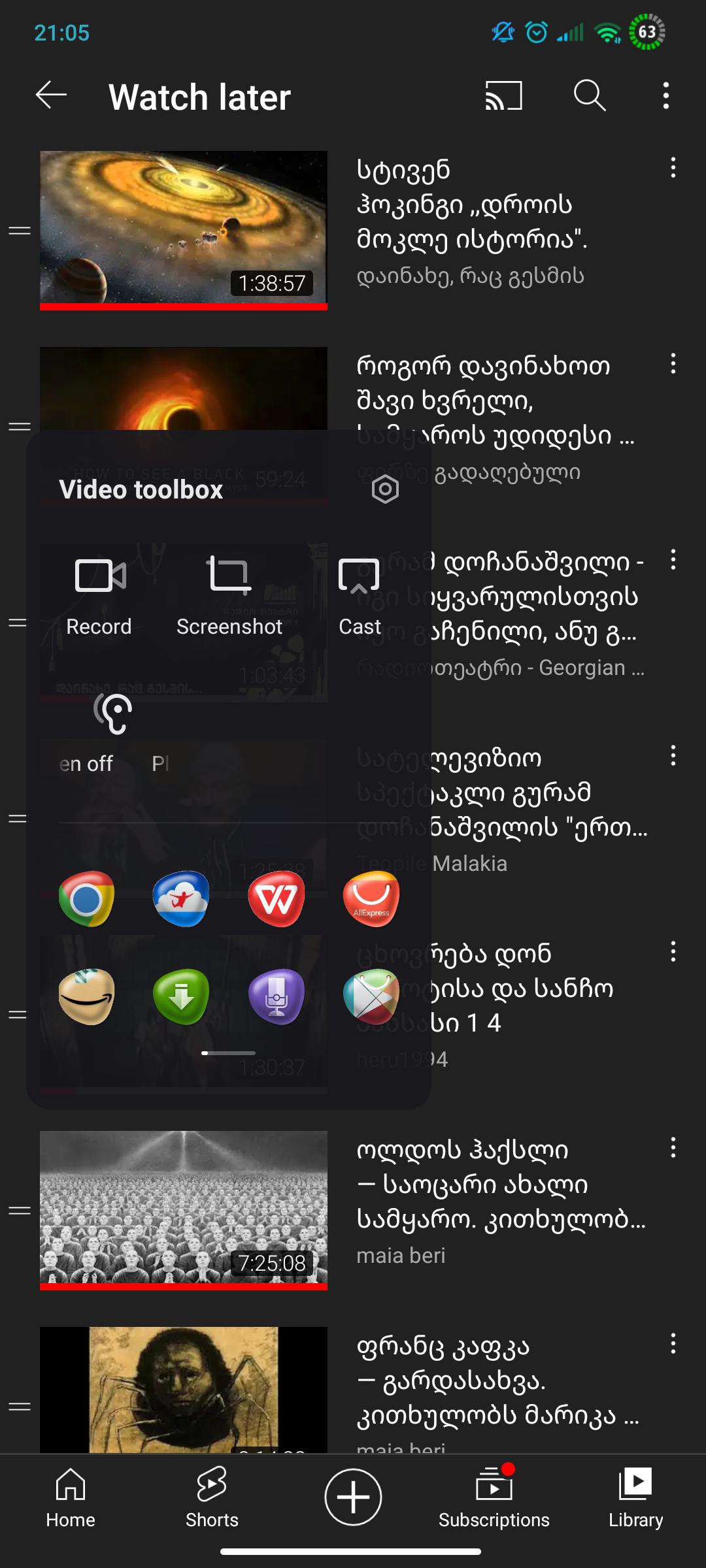Launch Chrome from the toolbox
Viewport: 706px width, 1568px height.
[86, 899]
